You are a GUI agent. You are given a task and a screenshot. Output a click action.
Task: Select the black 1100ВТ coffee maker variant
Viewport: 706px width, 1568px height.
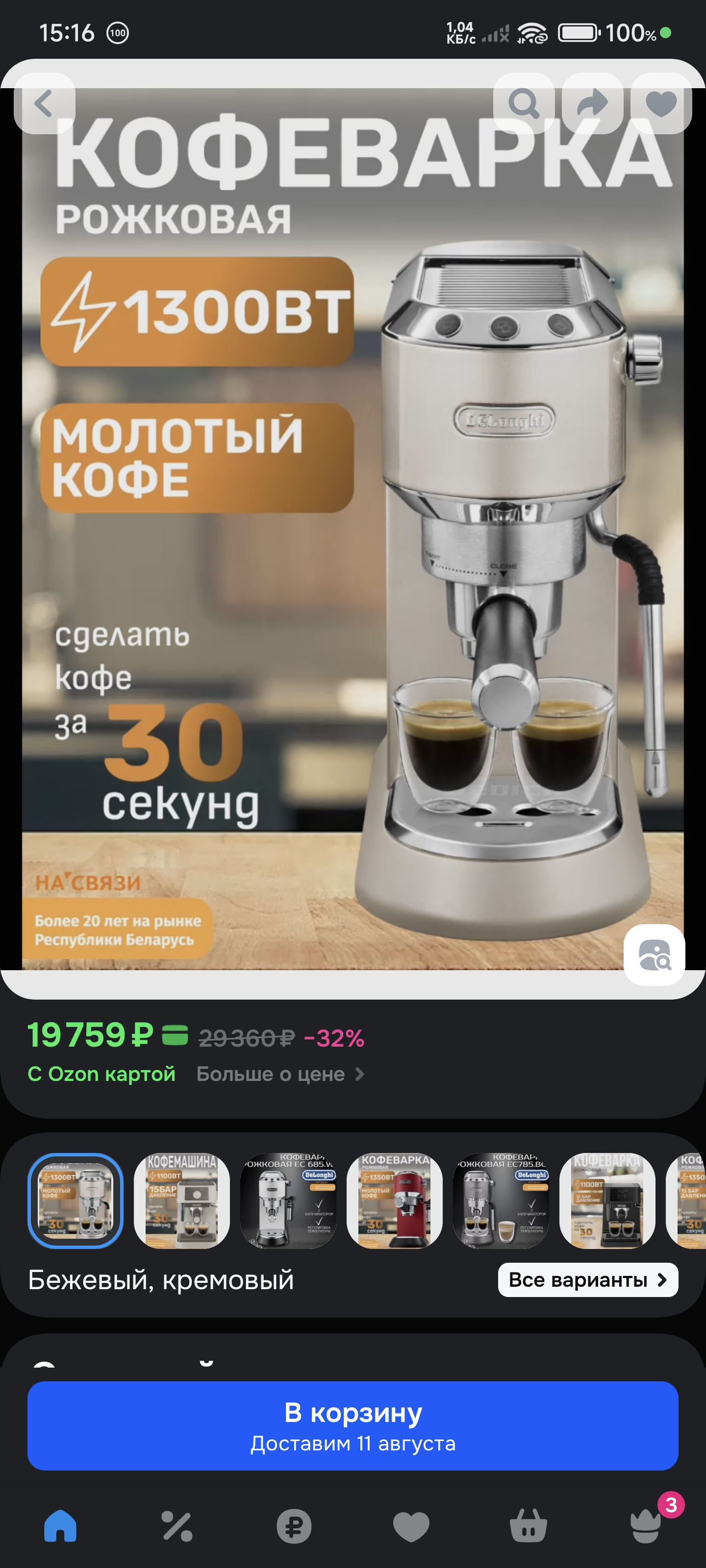[x=606, y=1200]
